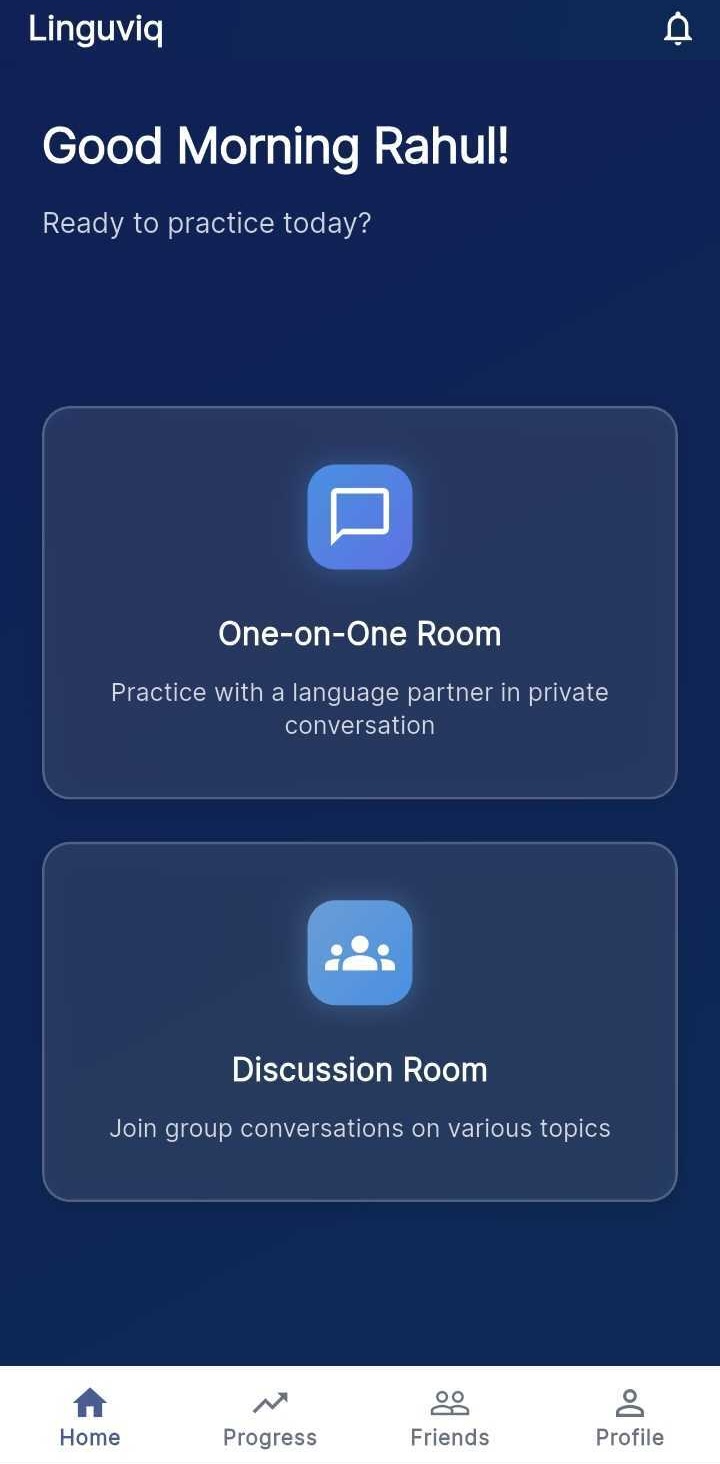
Task: Tap the trending arrow Progress icon
Action: tap(269, 1402)
